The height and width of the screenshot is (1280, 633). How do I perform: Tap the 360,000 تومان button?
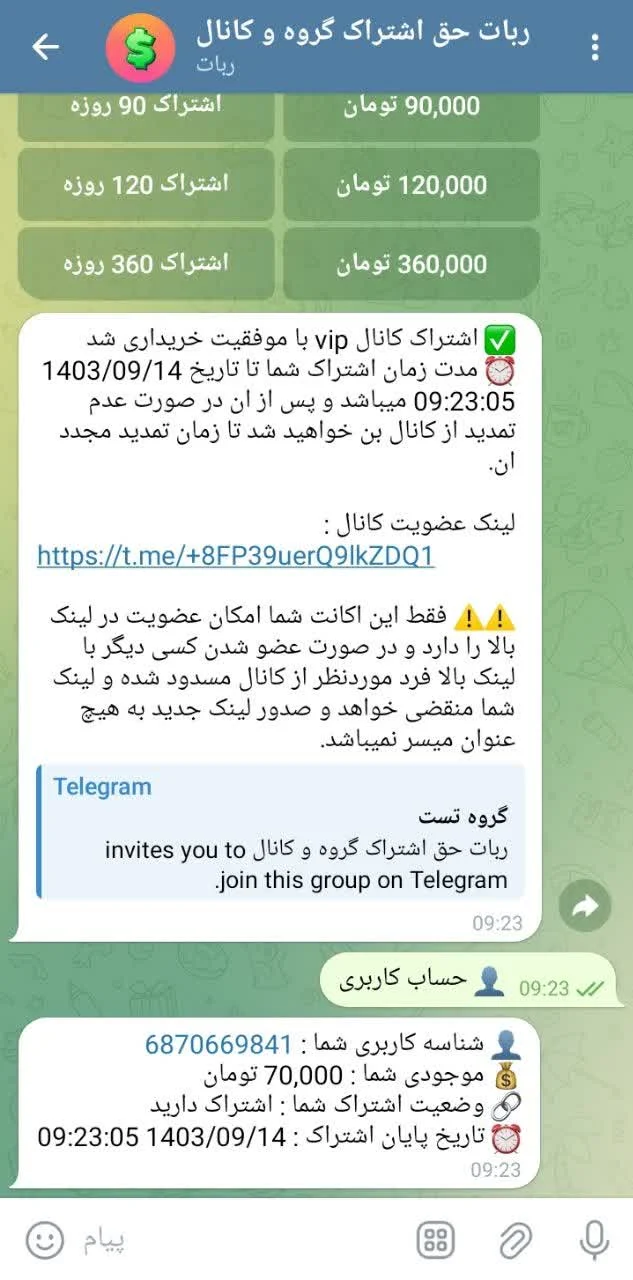pos(411,264)
